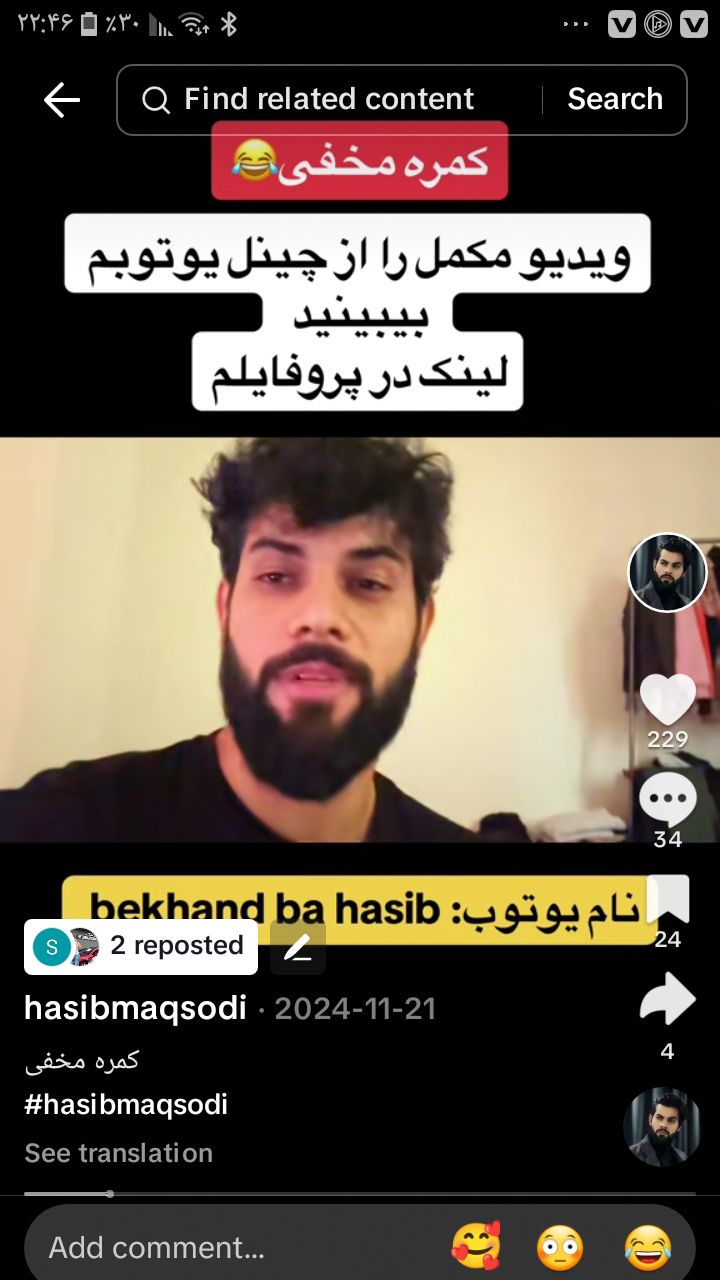Tap the Add comment field
Viewport: 720px width, 1280px height.
pyautogui.click(x=230, y=1247)
